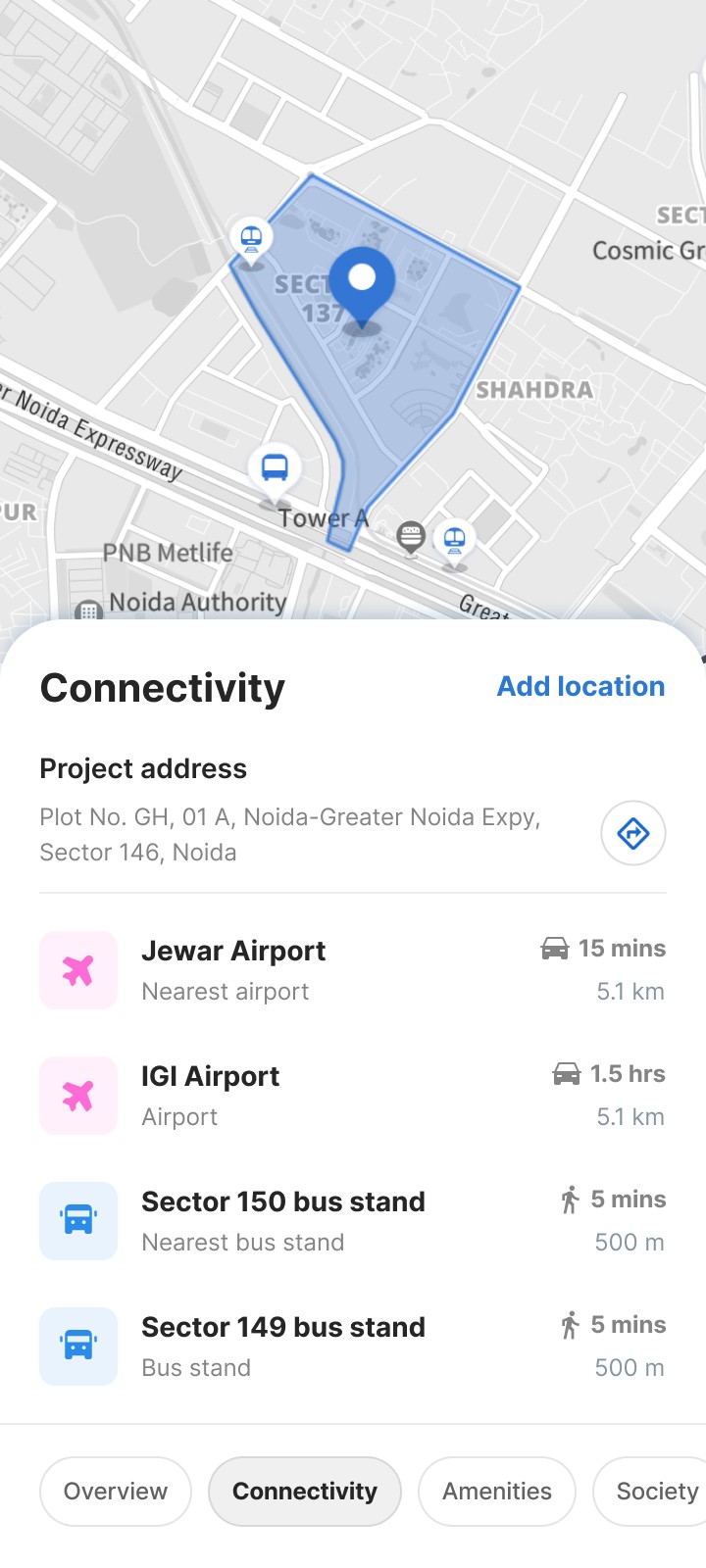Tap Add location link
The image size is (706, 1568).
tap(580, 686)
